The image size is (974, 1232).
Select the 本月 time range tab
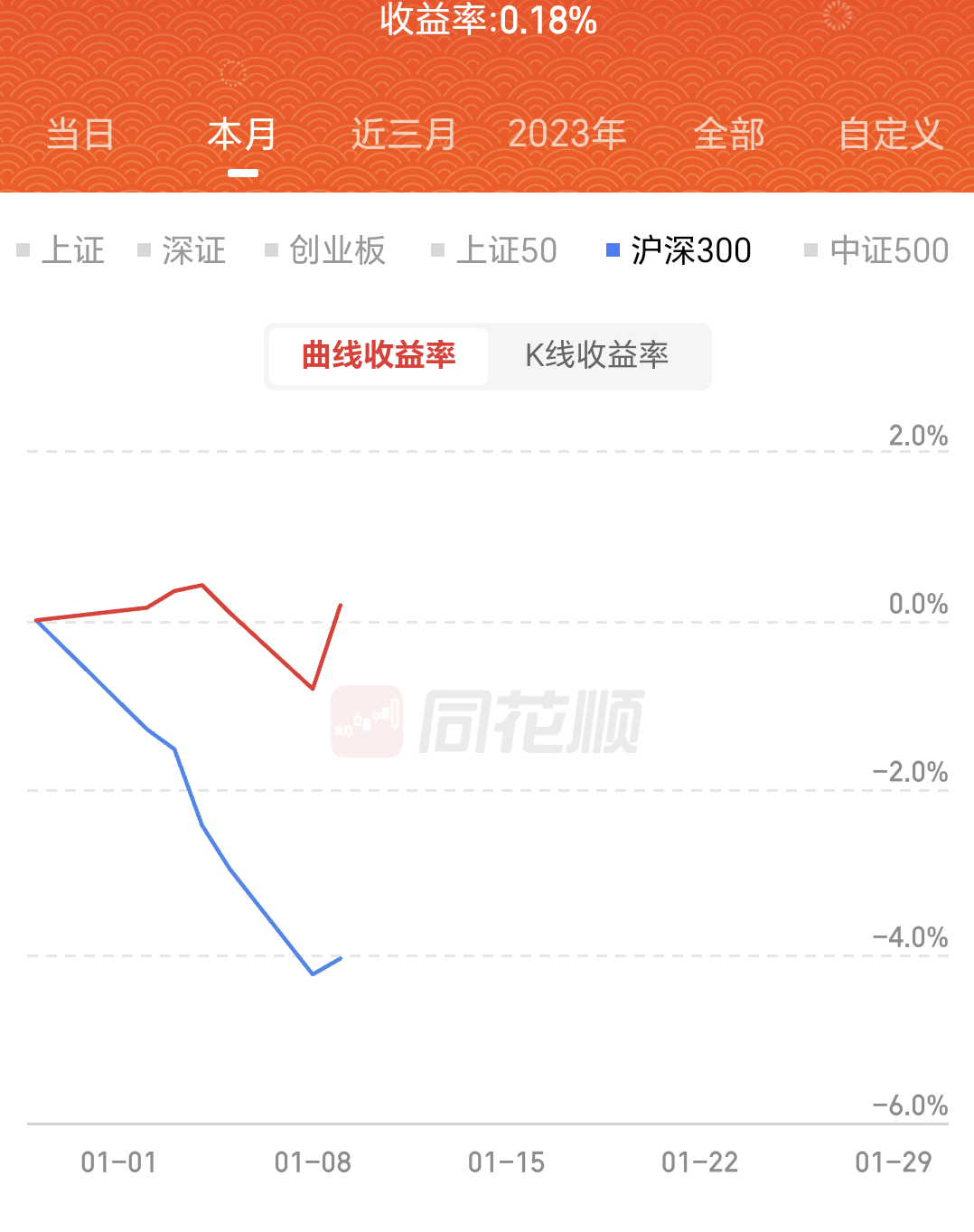242,135
